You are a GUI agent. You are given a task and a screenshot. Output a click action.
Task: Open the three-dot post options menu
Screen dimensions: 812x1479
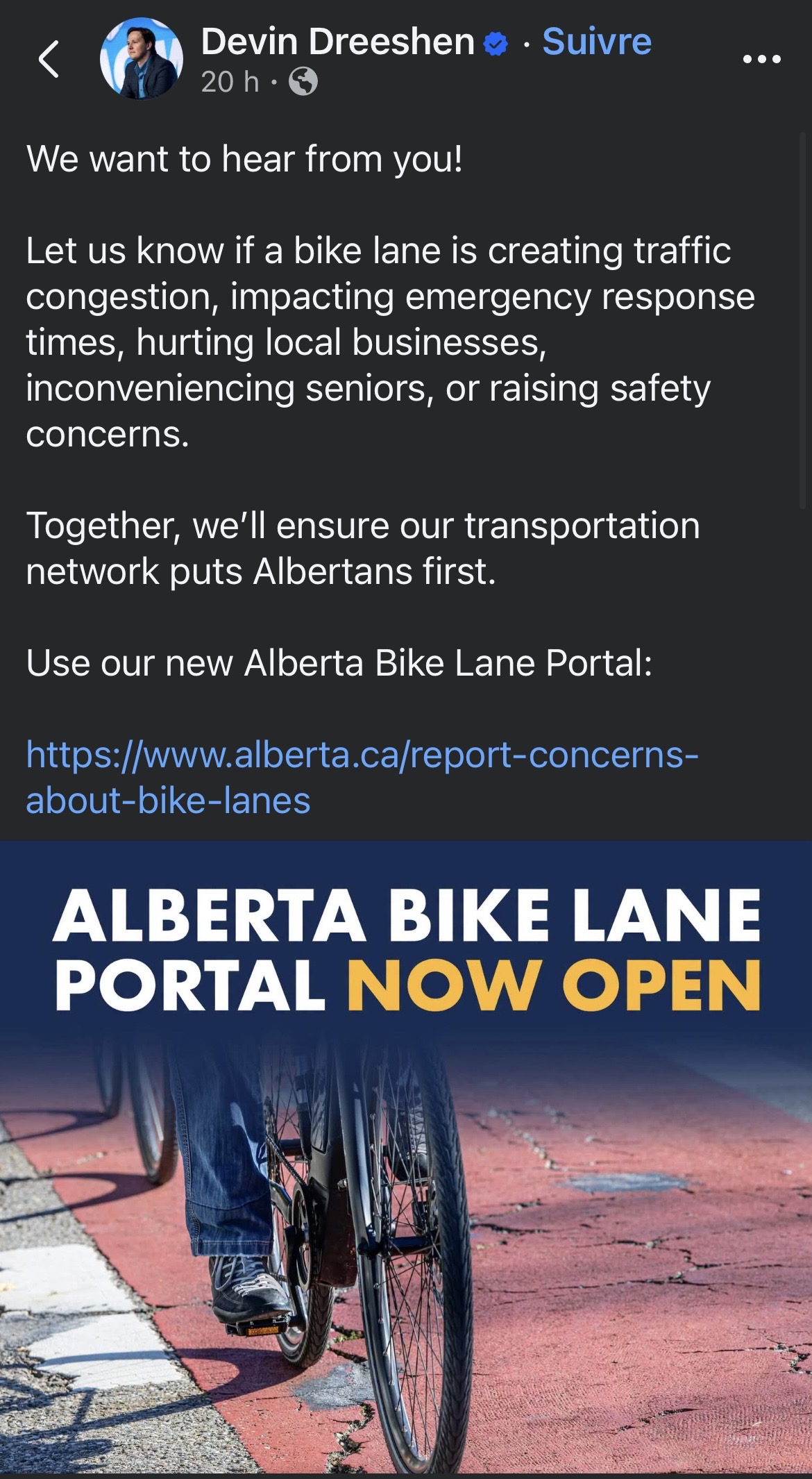tap(761, 59)
